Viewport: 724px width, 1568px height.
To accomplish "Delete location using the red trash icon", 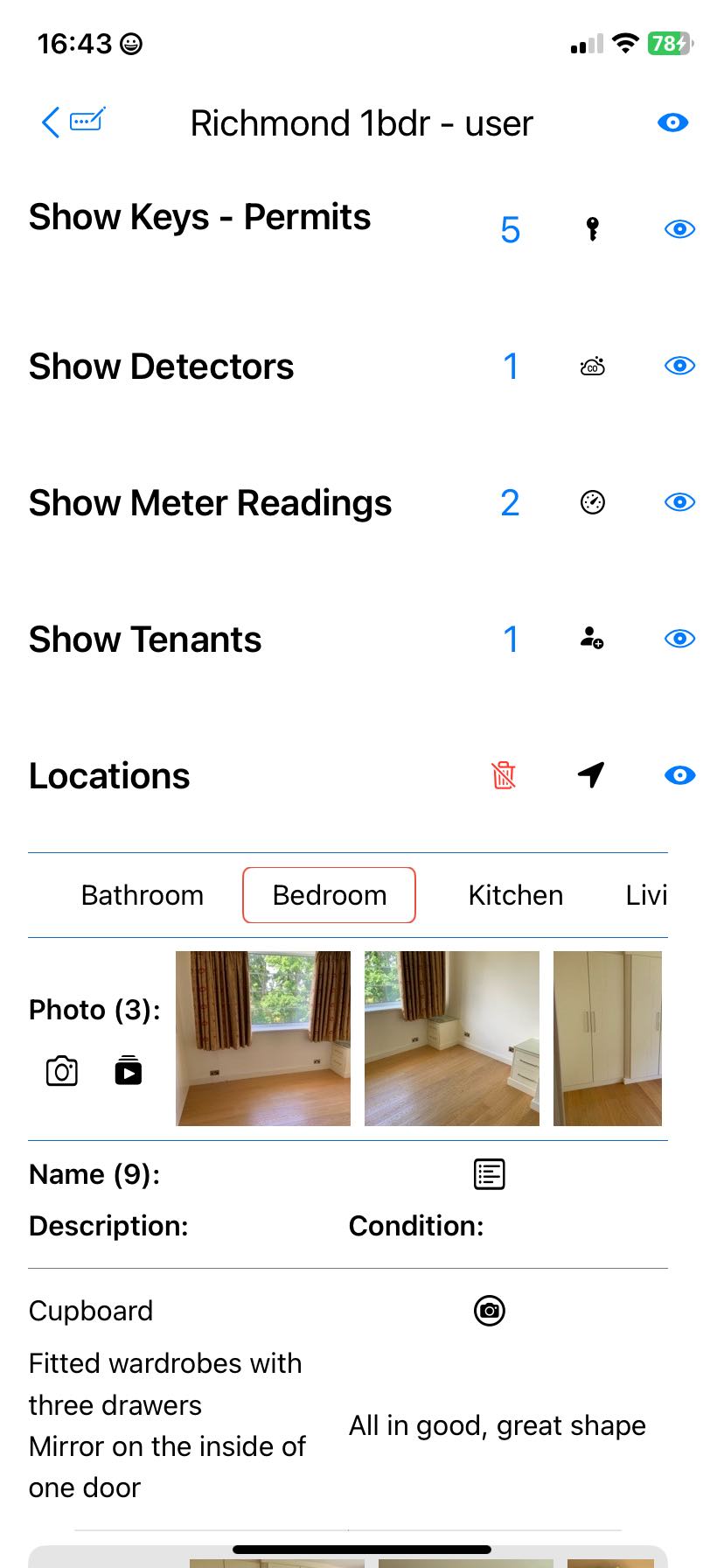I will pyautogui.click(x=504, y=775).
